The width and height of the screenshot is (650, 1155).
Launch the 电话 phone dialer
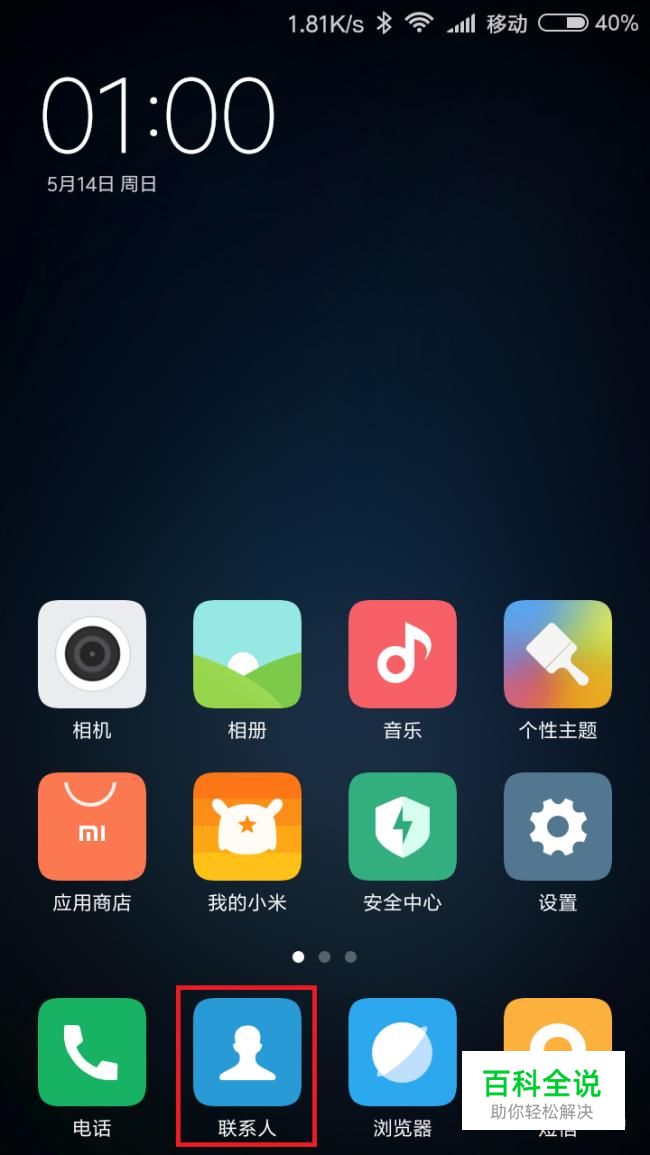(x=92, y=1052)
